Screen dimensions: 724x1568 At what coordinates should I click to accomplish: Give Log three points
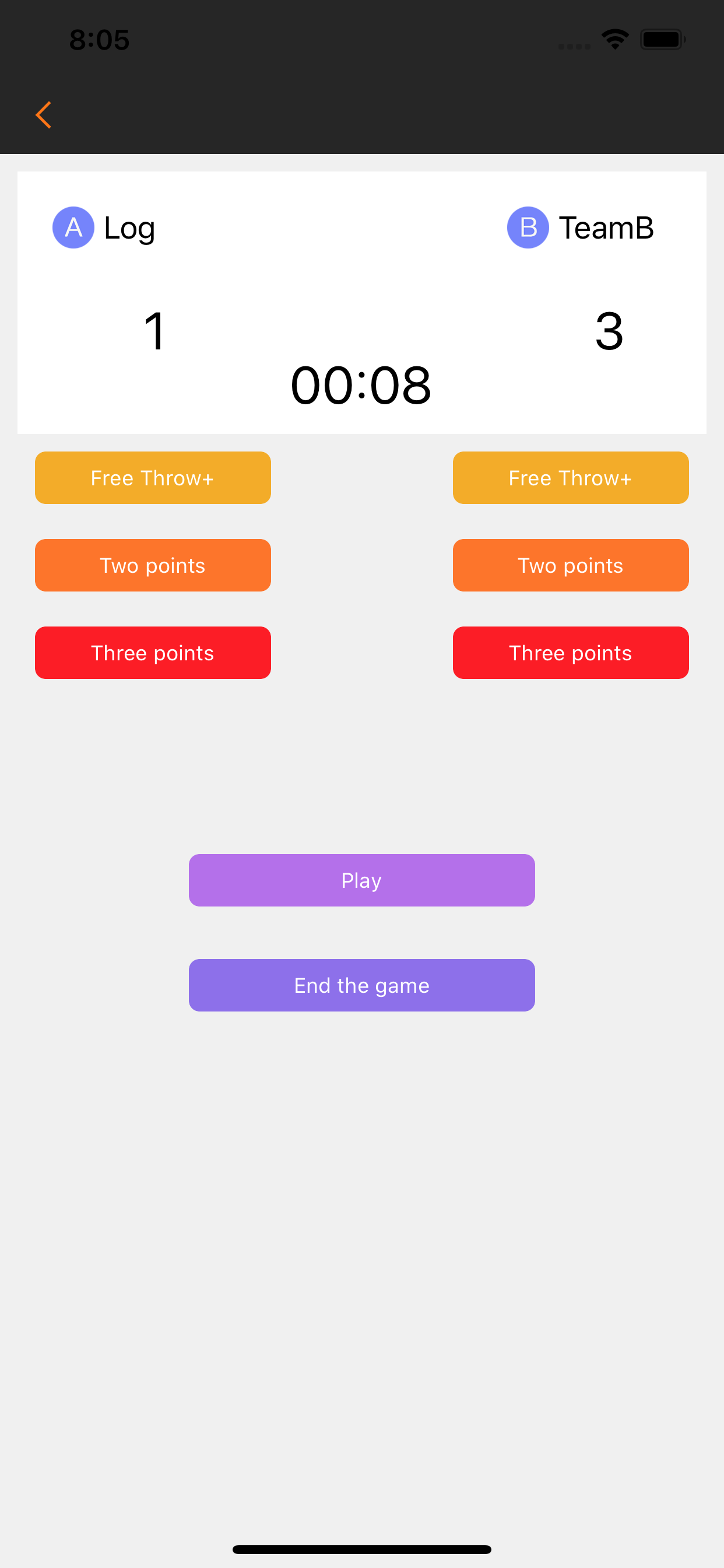click(x=153, y=653)
